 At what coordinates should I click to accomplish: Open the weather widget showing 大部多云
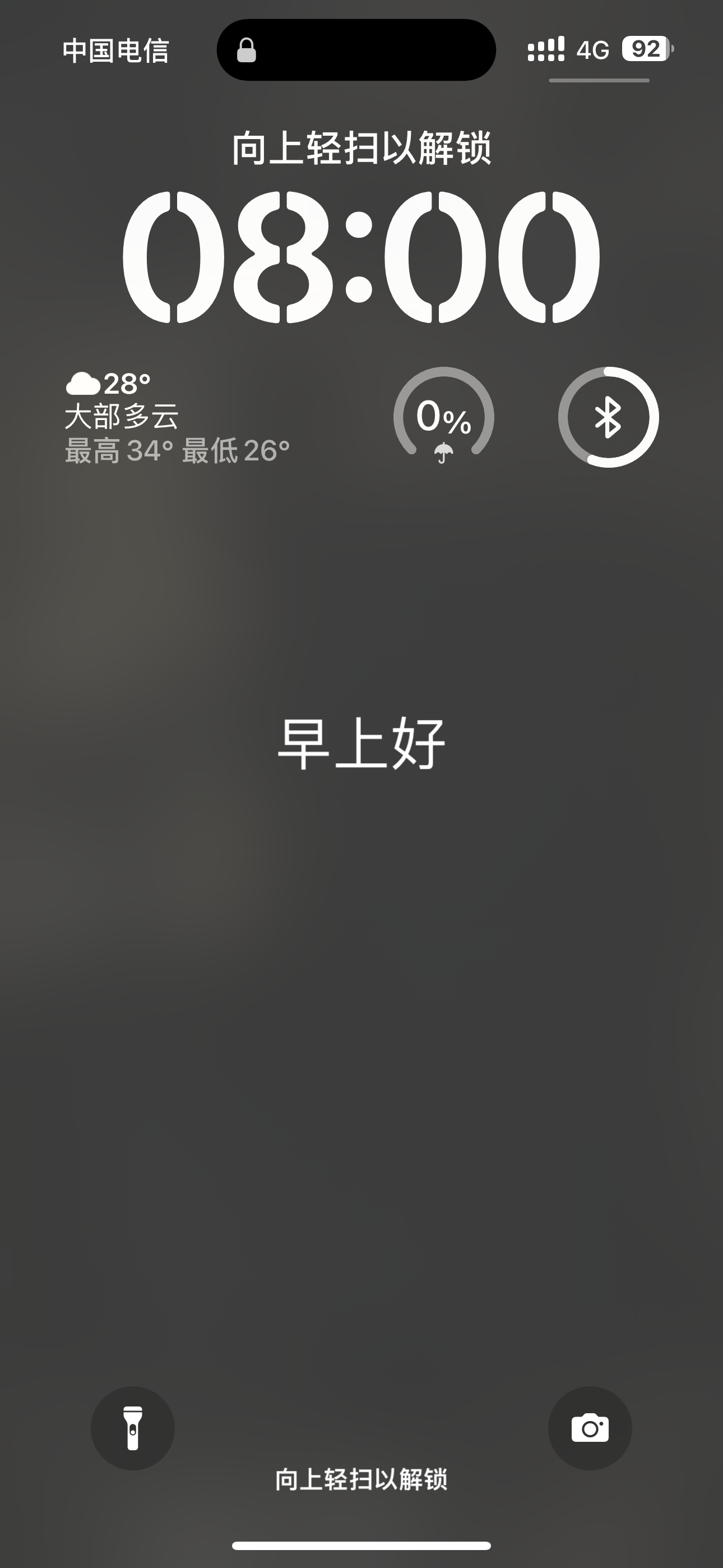pyautogui.click(x=177, y=418)
